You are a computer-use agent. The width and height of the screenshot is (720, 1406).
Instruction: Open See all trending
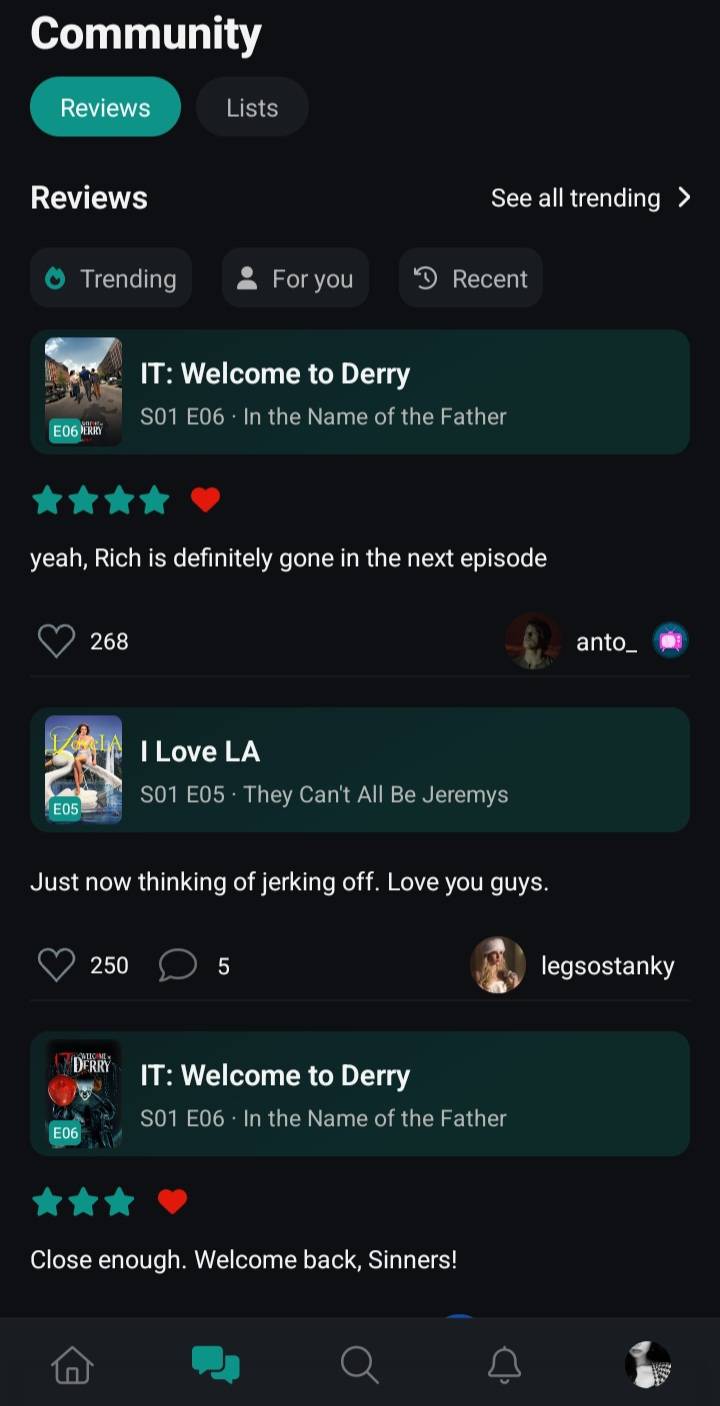[x=591, y=198]
